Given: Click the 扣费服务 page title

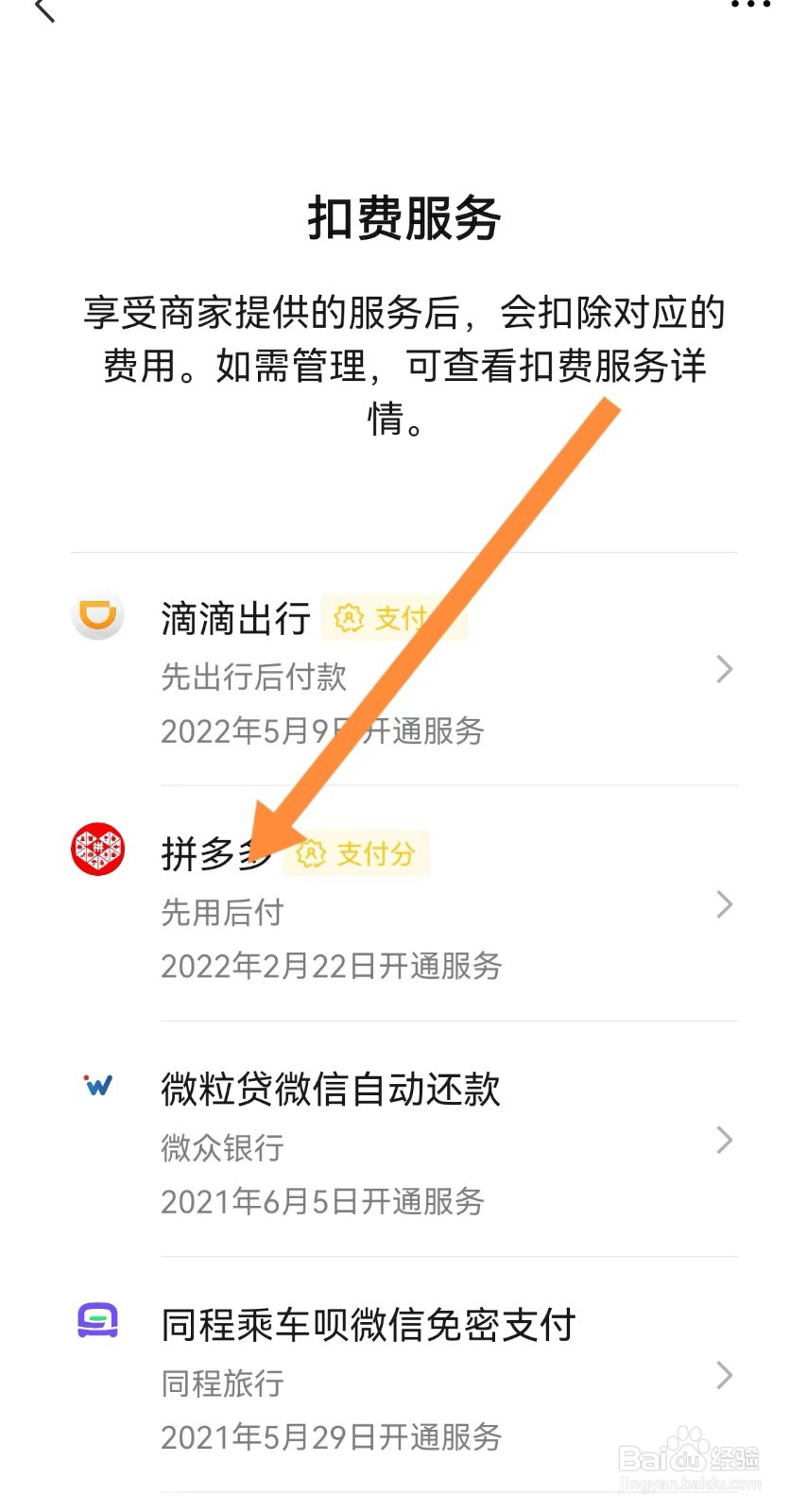Looking at the screenshot, I should point(403,217).
